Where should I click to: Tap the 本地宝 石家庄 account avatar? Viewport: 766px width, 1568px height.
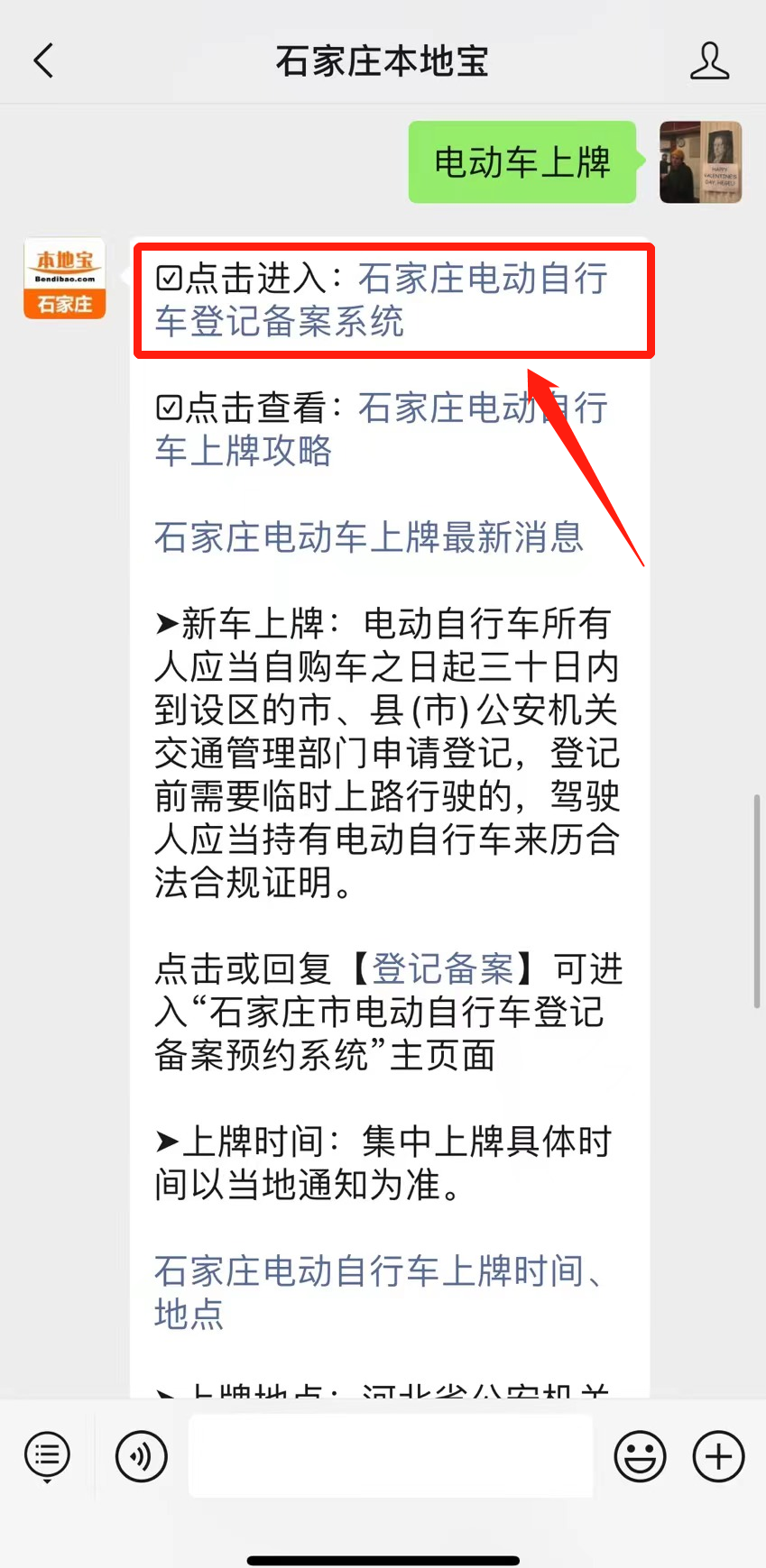point(64,279)
